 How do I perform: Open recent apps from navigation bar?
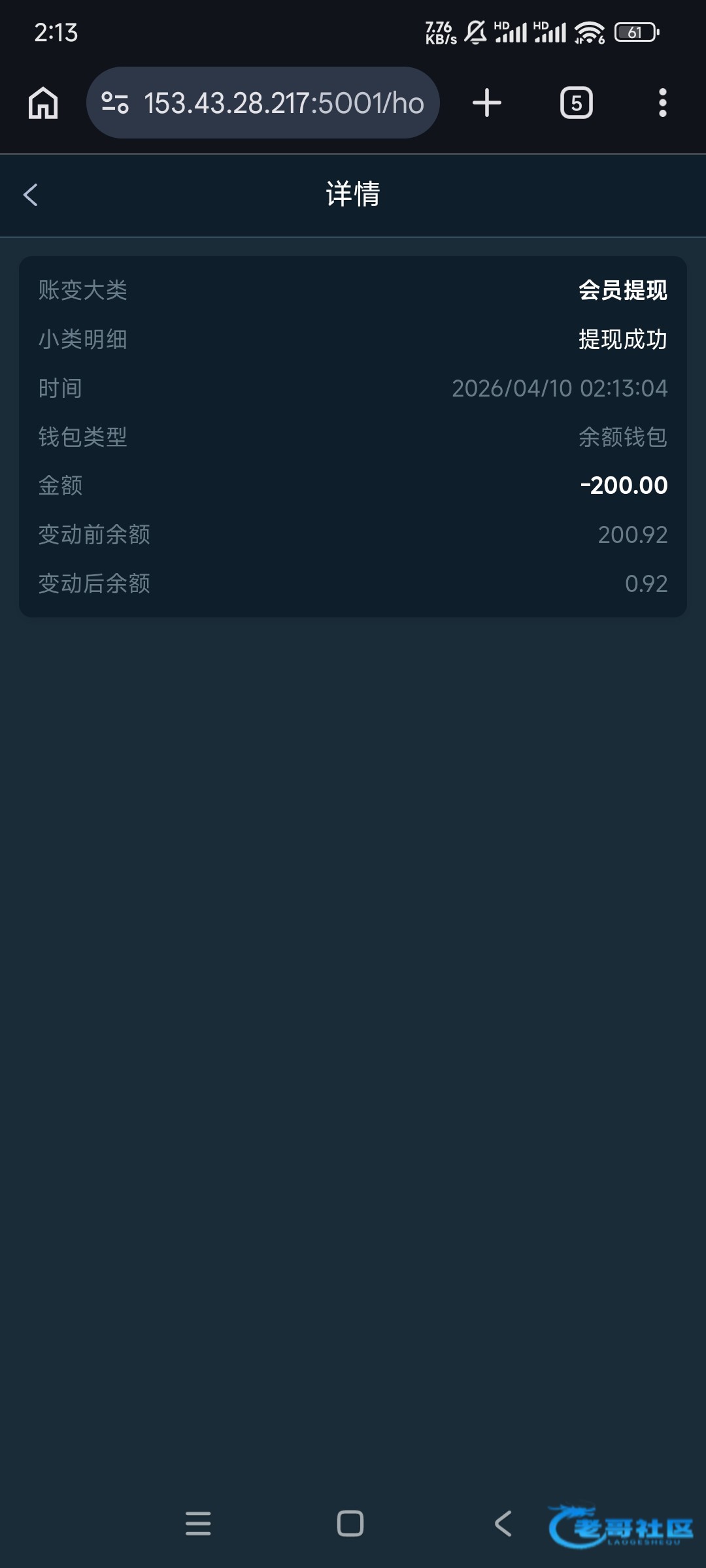point(198,1524)
